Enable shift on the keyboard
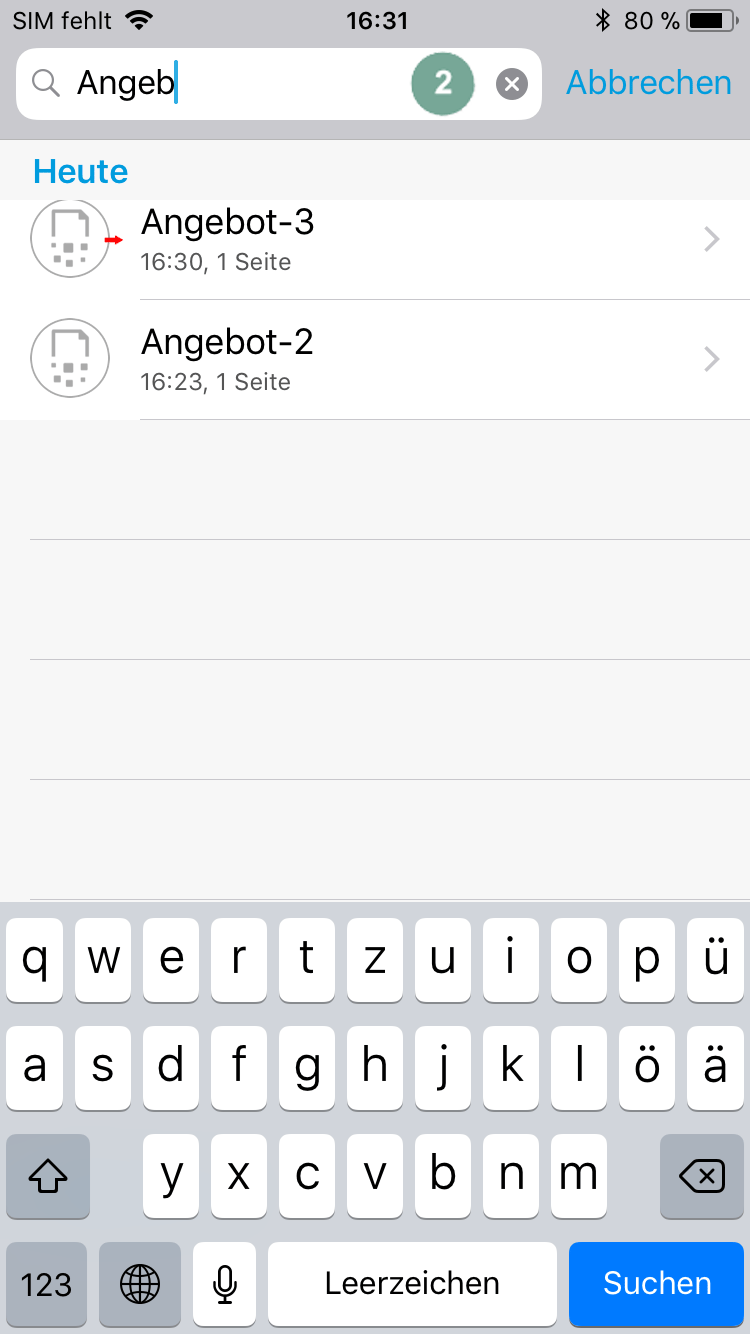The width and height of the screenshot is (750, 1334). click(48, 1177)
